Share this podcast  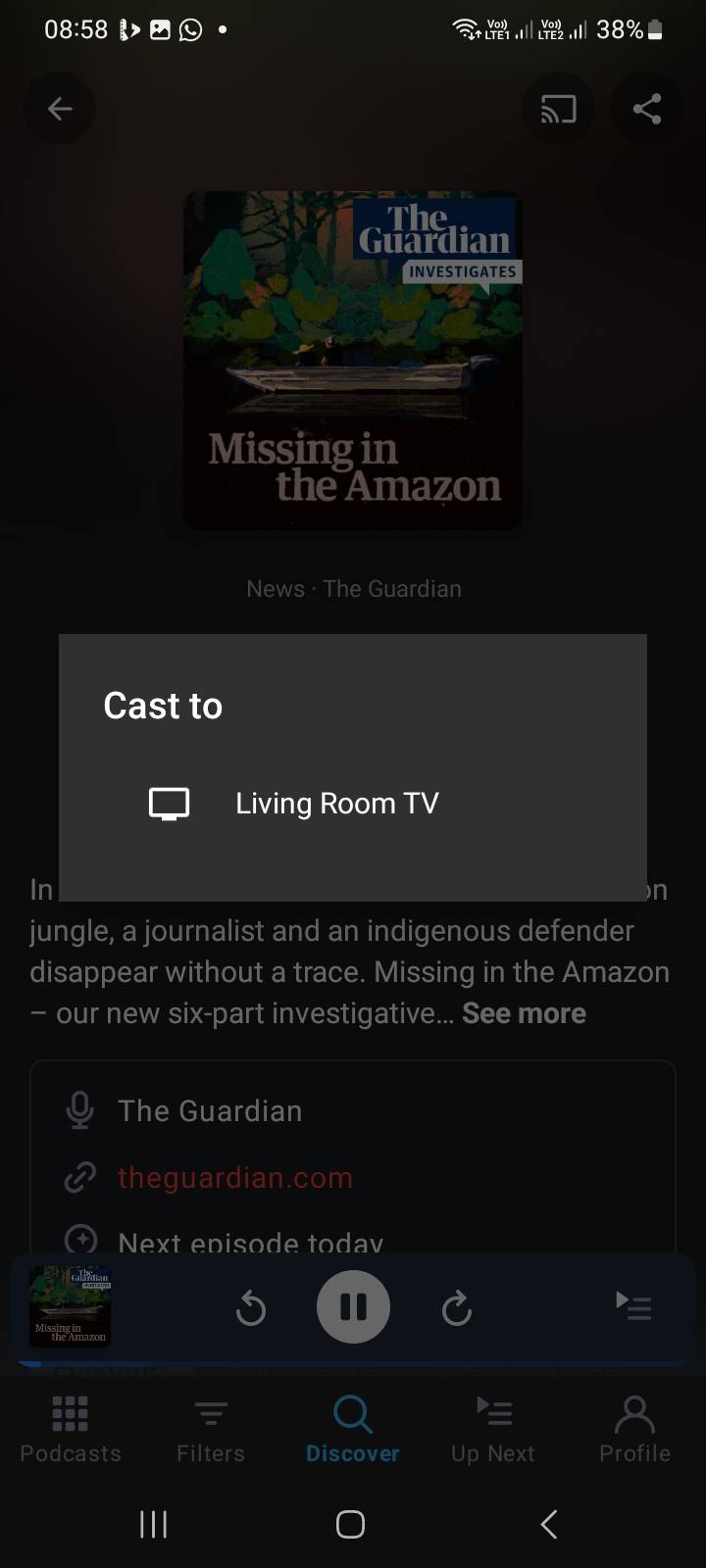[646, 109]
